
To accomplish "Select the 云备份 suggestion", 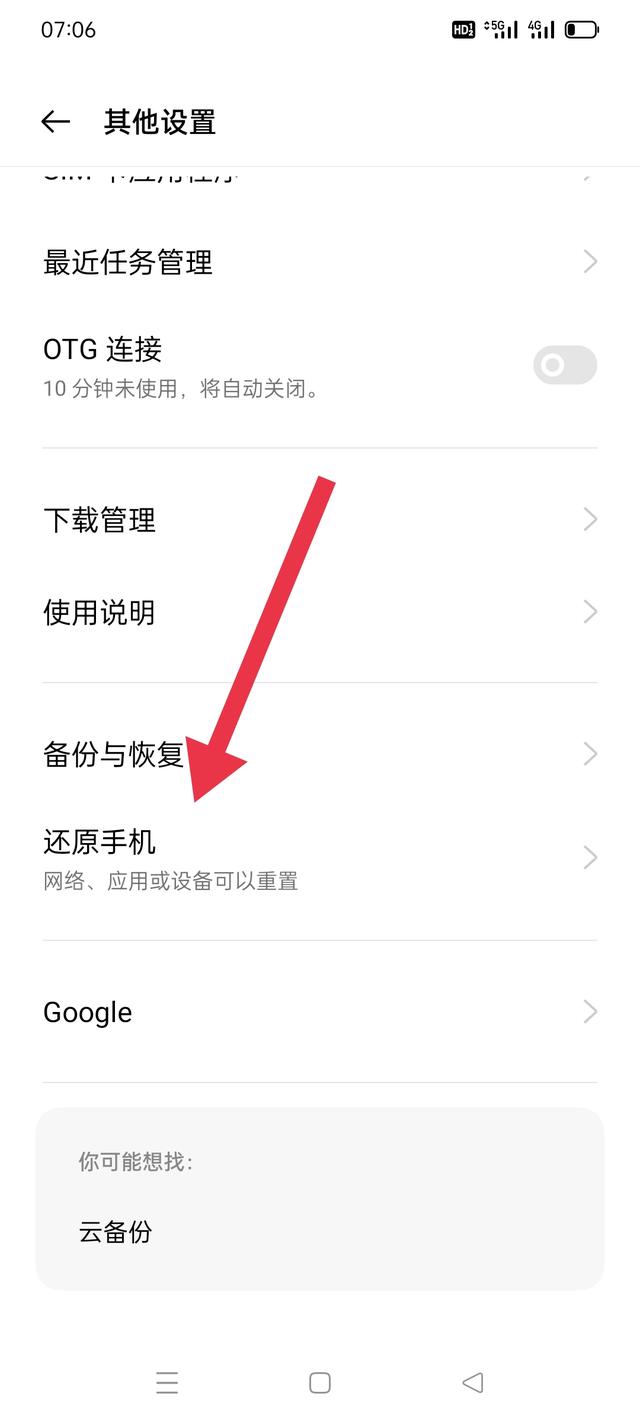I will (116, 1231).
